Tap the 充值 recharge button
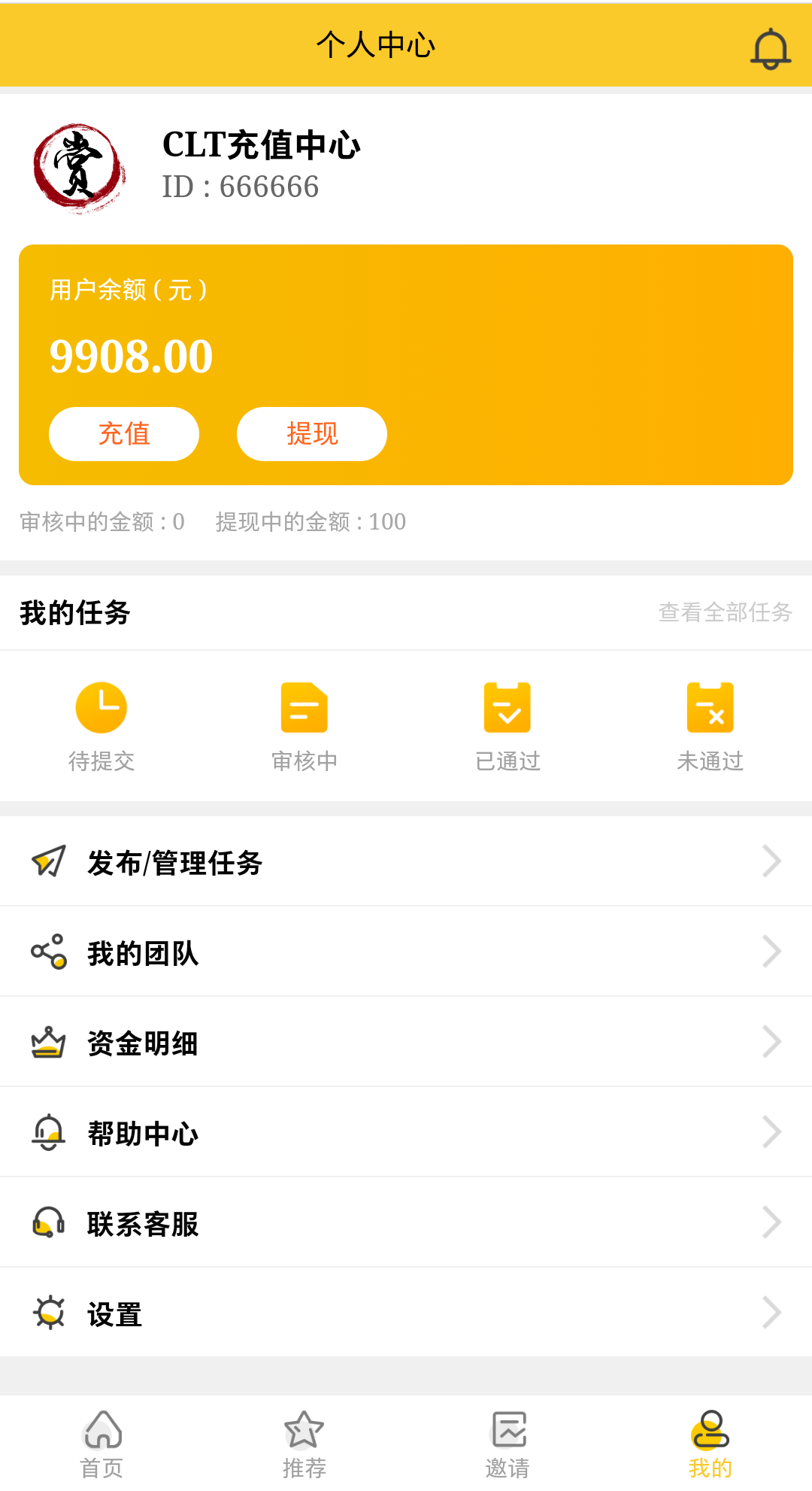The height and width of the screenshot is (1491, 812). point(124,434)
